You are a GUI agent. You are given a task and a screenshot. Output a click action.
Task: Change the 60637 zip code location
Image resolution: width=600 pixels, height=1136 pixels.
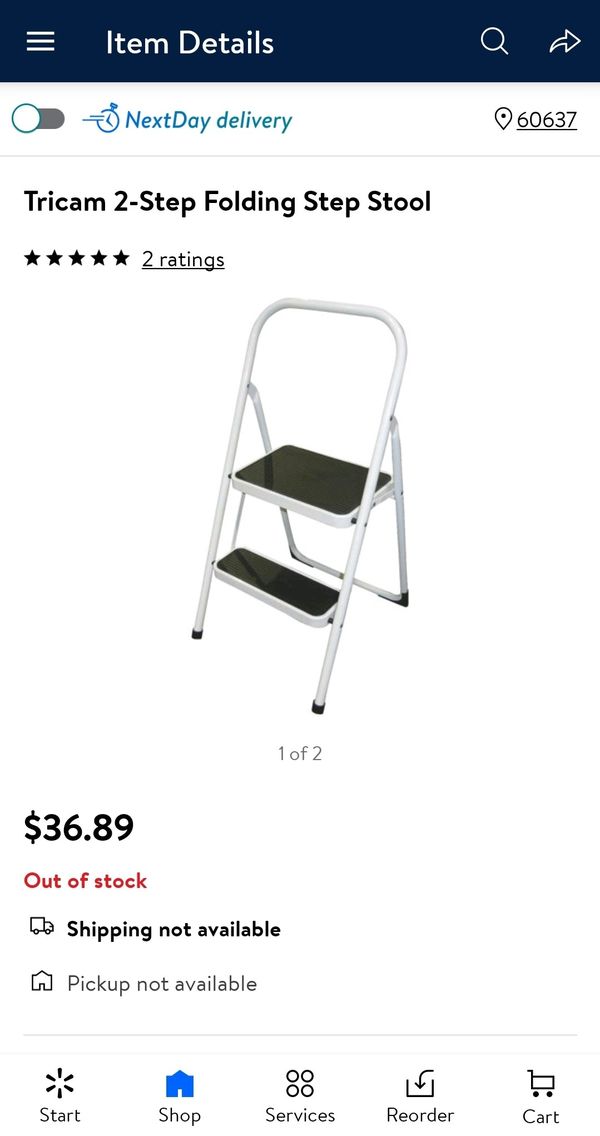click(537, 120)
